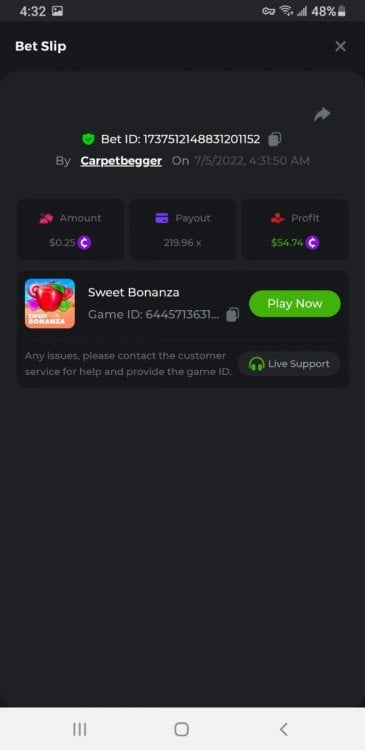The image size is (365, 750).
Task: Copy the Game ID
Action: 232,314
